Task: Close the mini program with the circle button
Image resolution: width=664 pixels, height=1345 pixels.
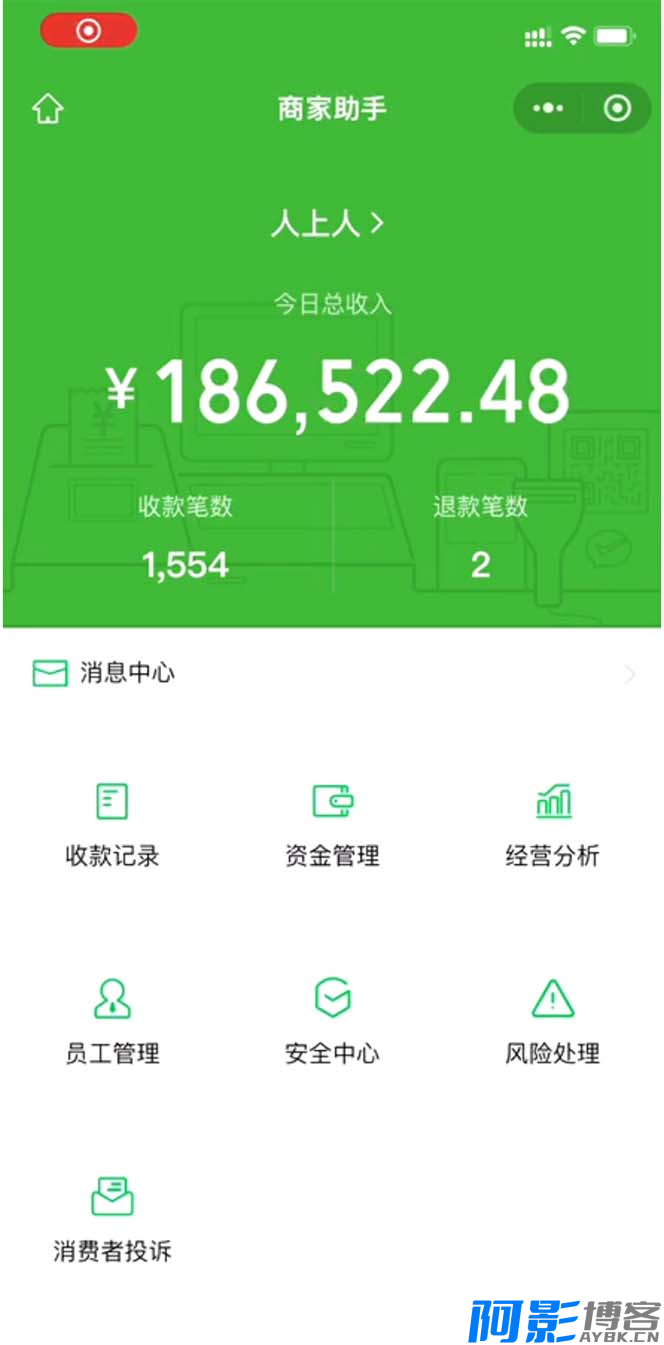Action: (618, 108)
